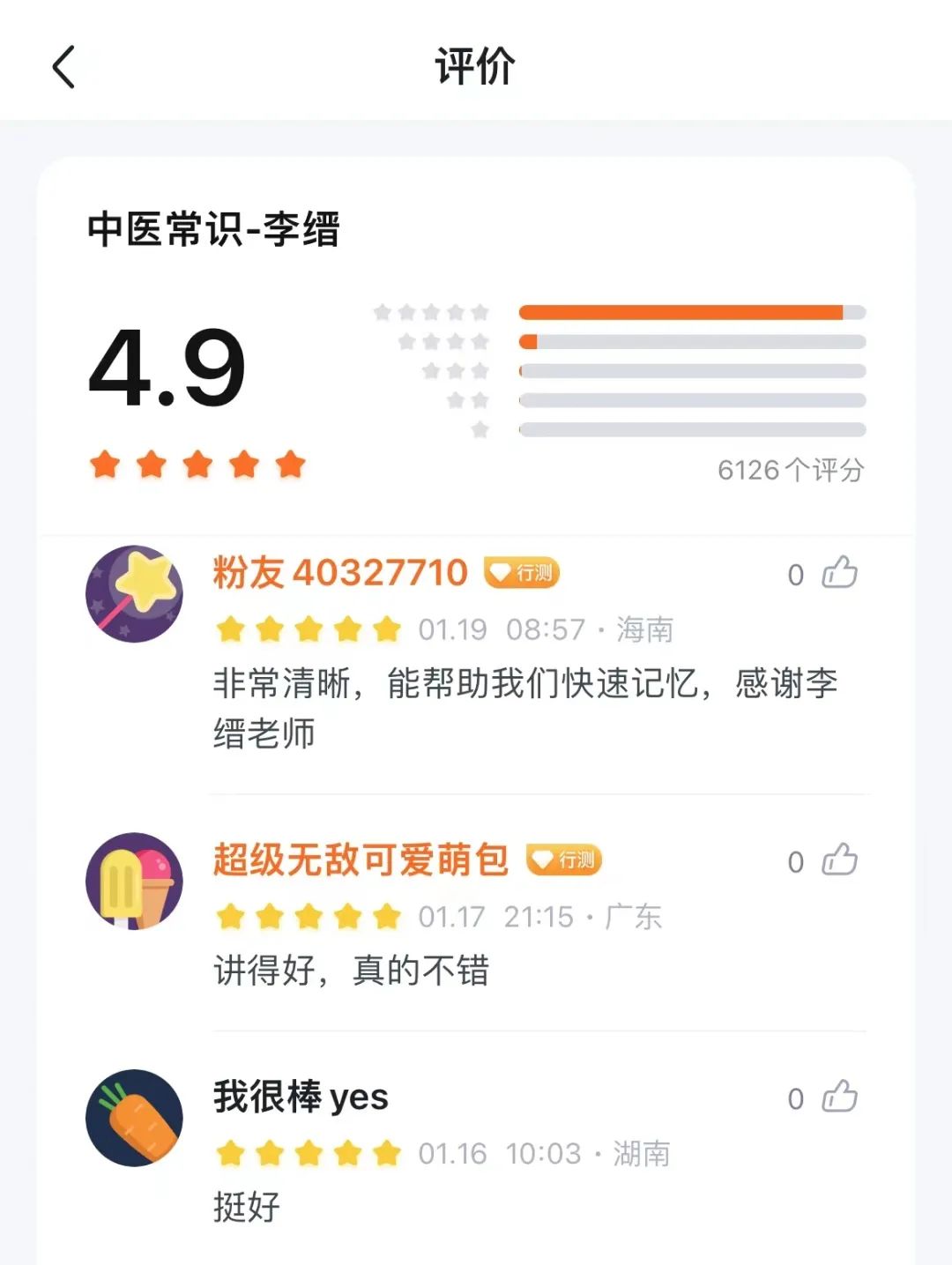The width and height of the screenshot is (952, 1265).
Task: Open 超级无敌可爱萌包's ice cream avatar
Action: 134,881
